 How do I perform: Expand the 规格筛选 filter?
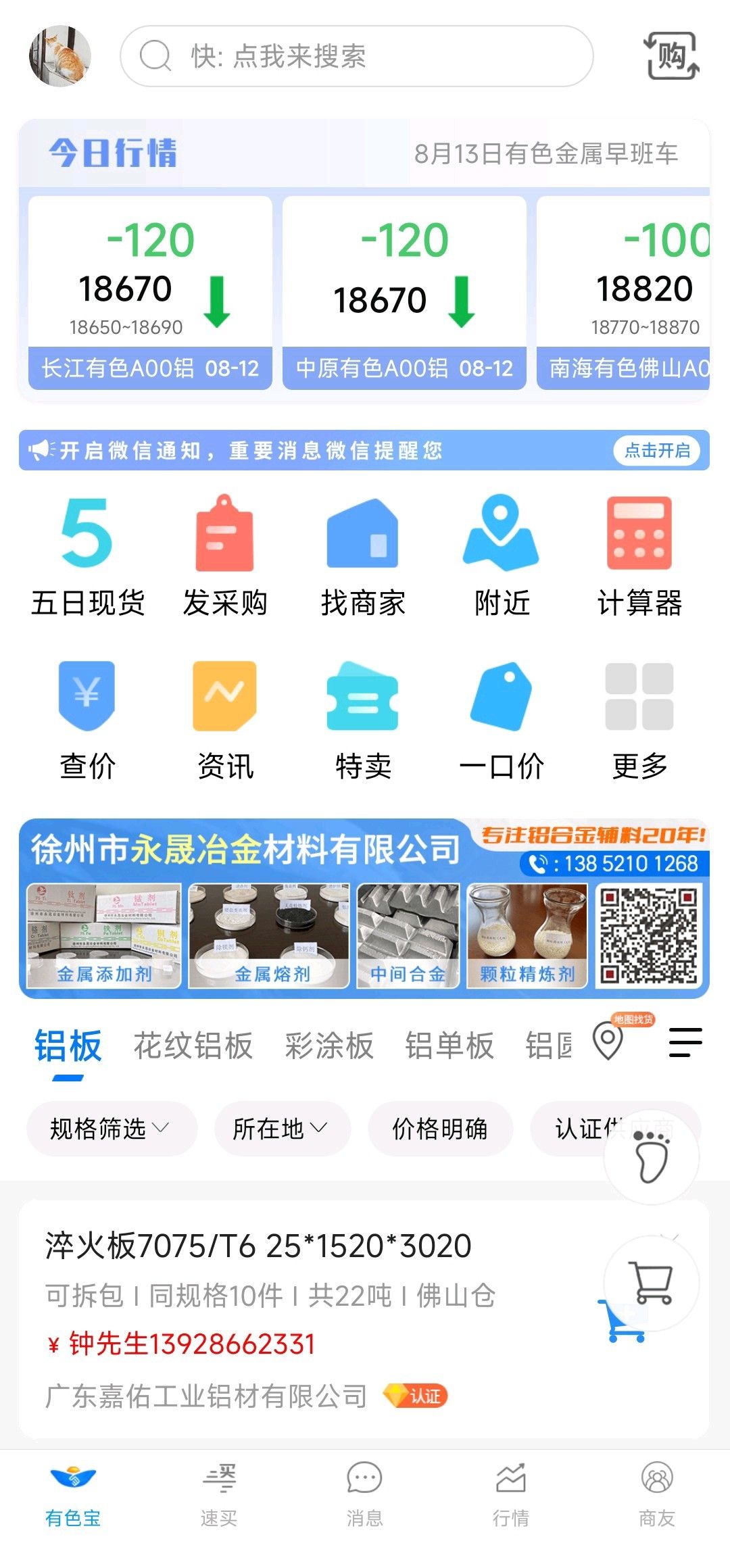[x=112, y=1128]
